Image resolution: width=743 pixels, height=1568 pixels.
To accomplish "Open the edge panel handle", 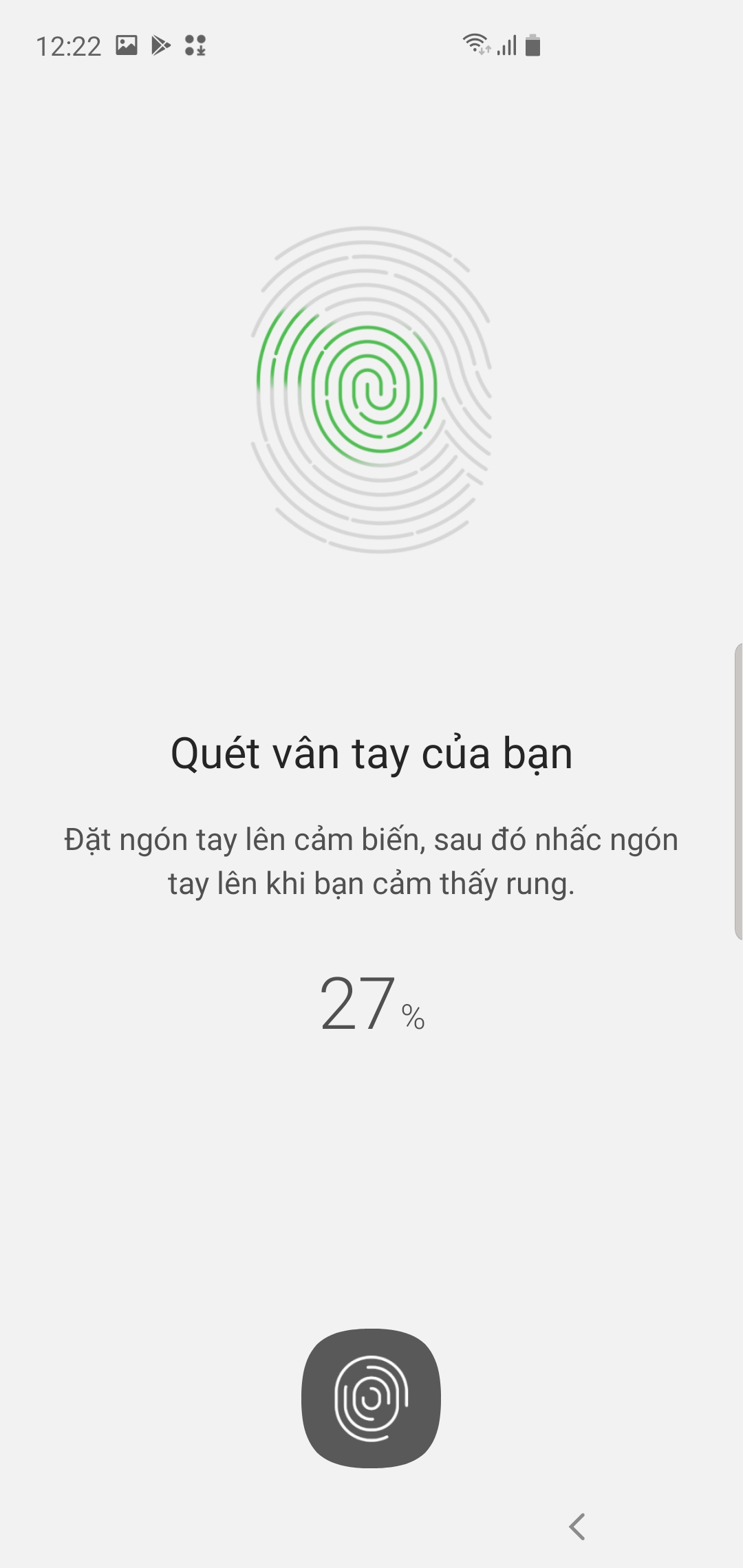I will coord(738,792).
